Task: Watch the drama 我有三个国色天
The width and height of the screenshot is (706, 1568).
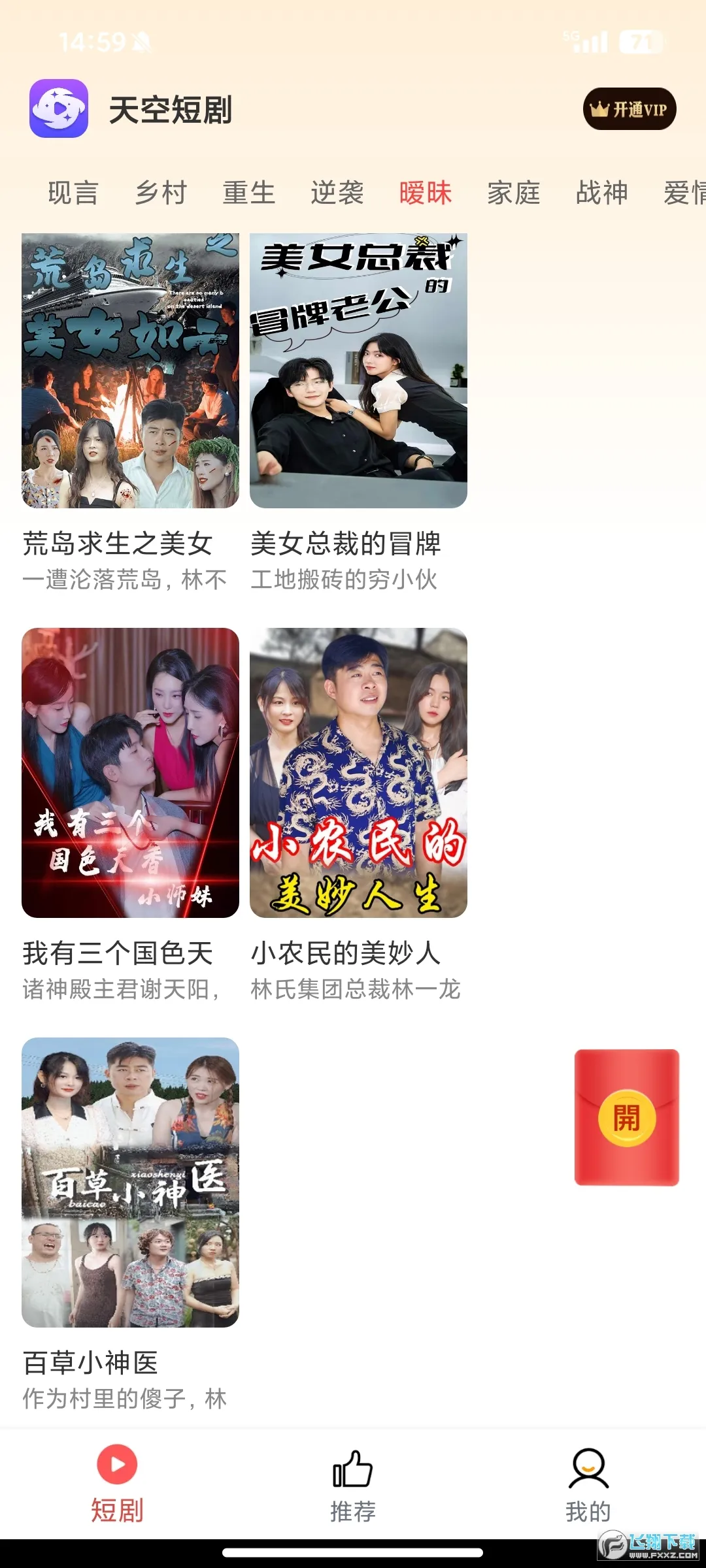Action: coord(130,772)
